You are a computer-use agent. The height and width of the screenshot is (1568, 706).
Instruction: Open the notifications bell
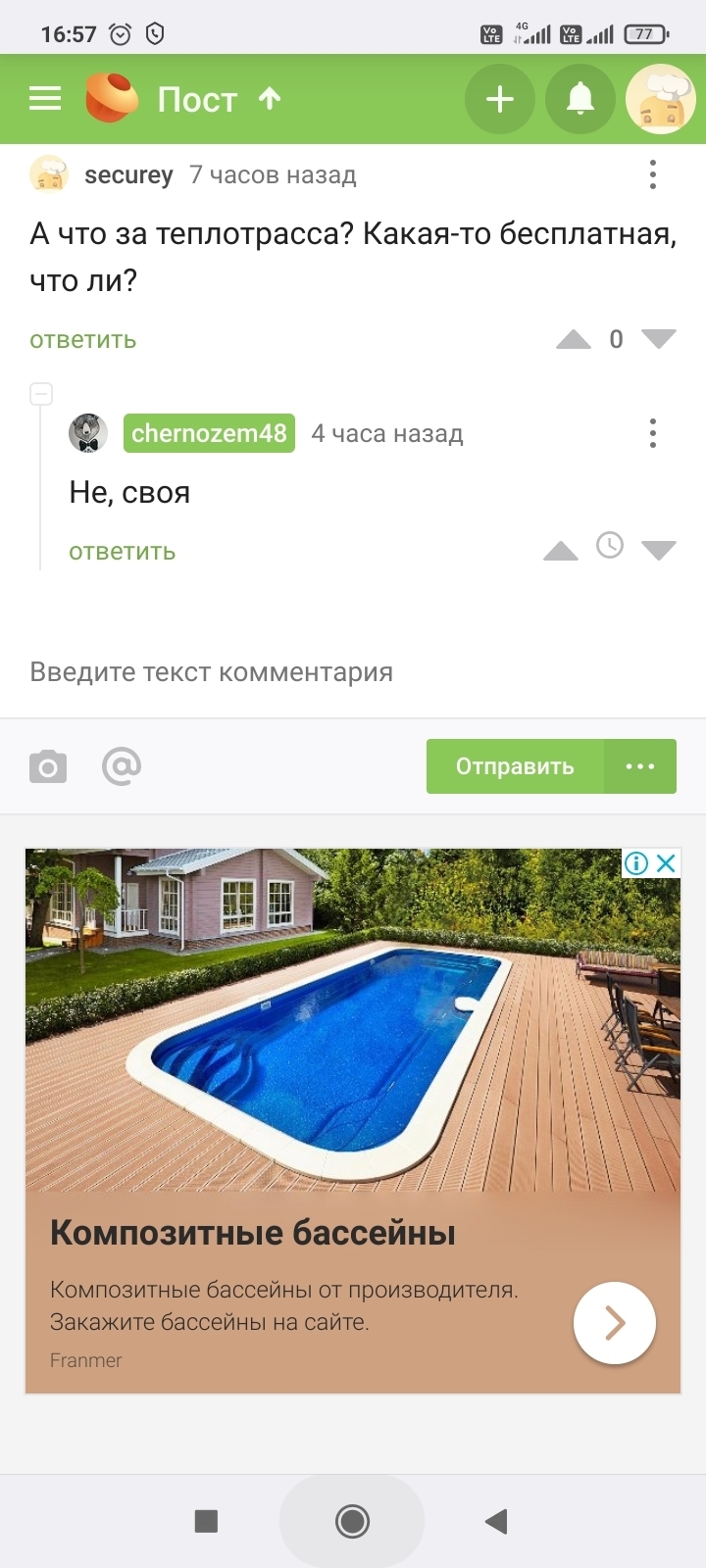click(x=580, y=99)
